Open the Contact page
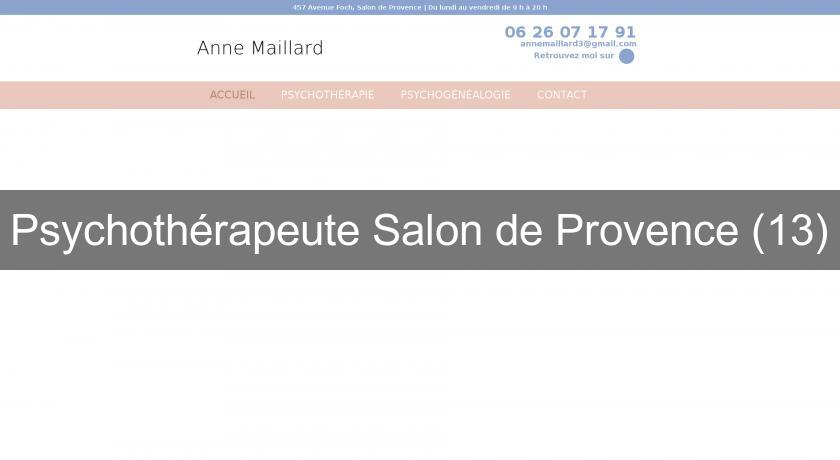 [562, 95]
